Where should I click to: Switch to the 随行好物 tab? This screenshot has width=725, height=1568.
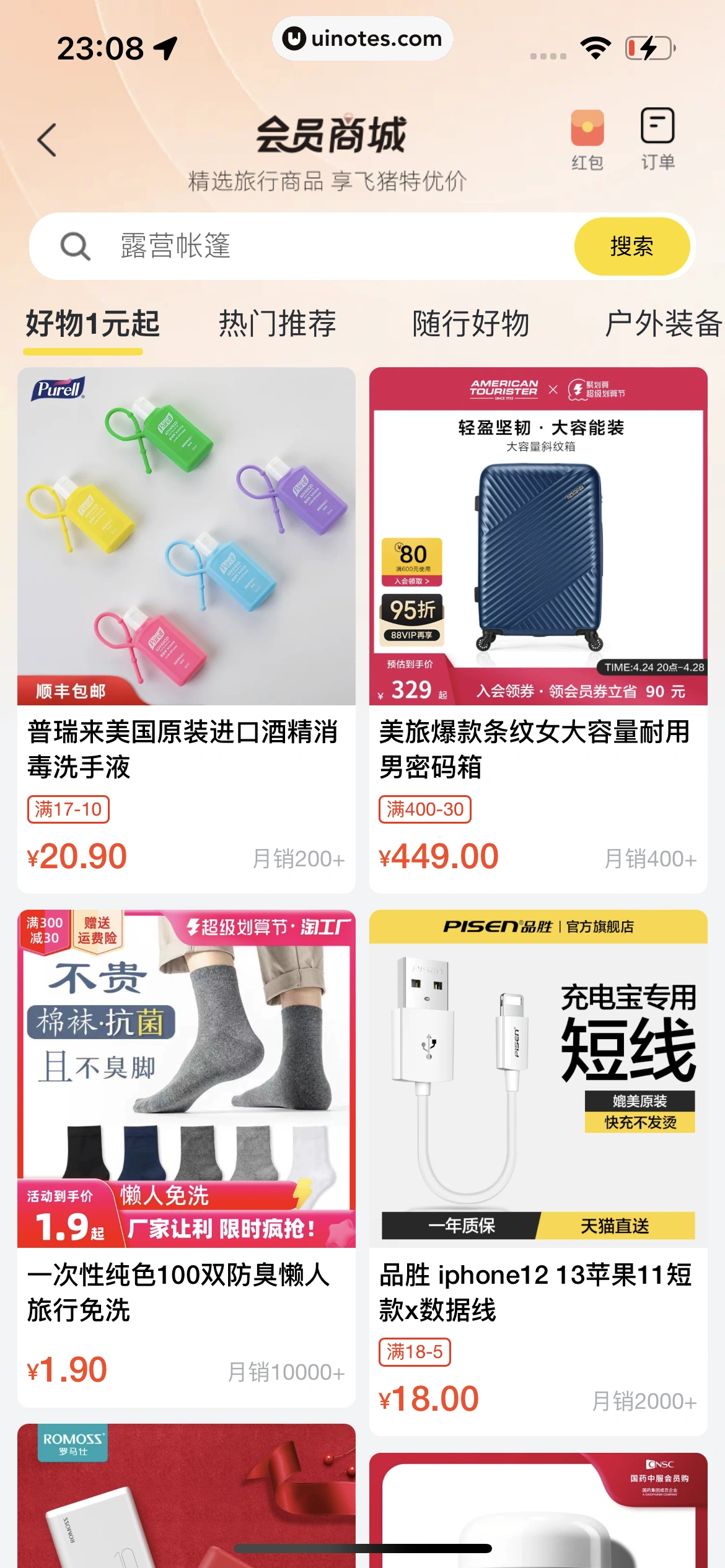coord(471,324)
